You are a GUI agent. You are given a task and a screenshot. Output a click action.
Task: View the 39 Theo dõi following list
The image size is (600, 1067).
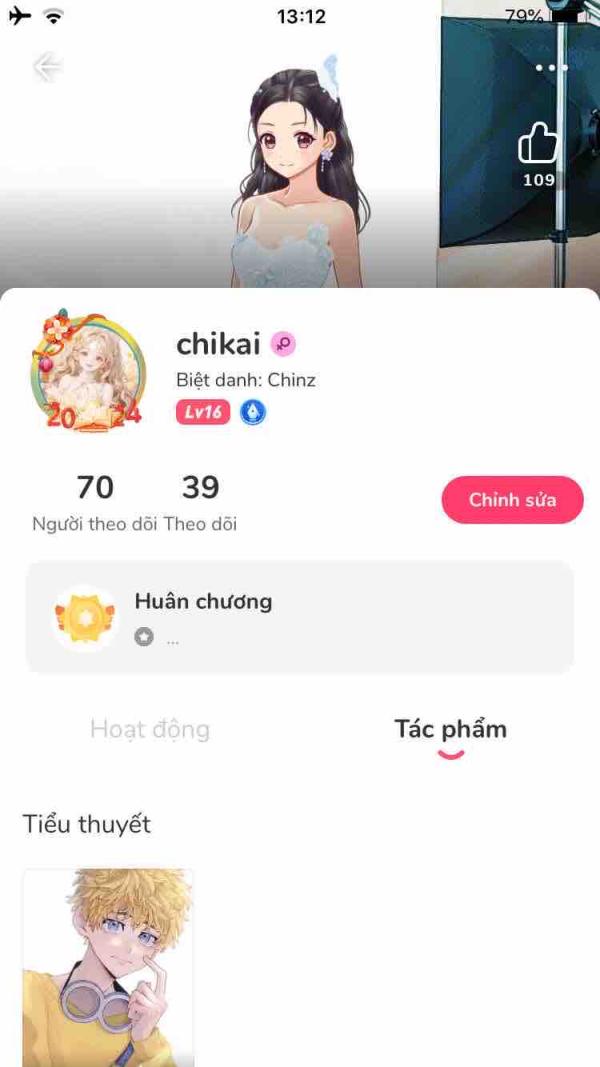point(201,504)
